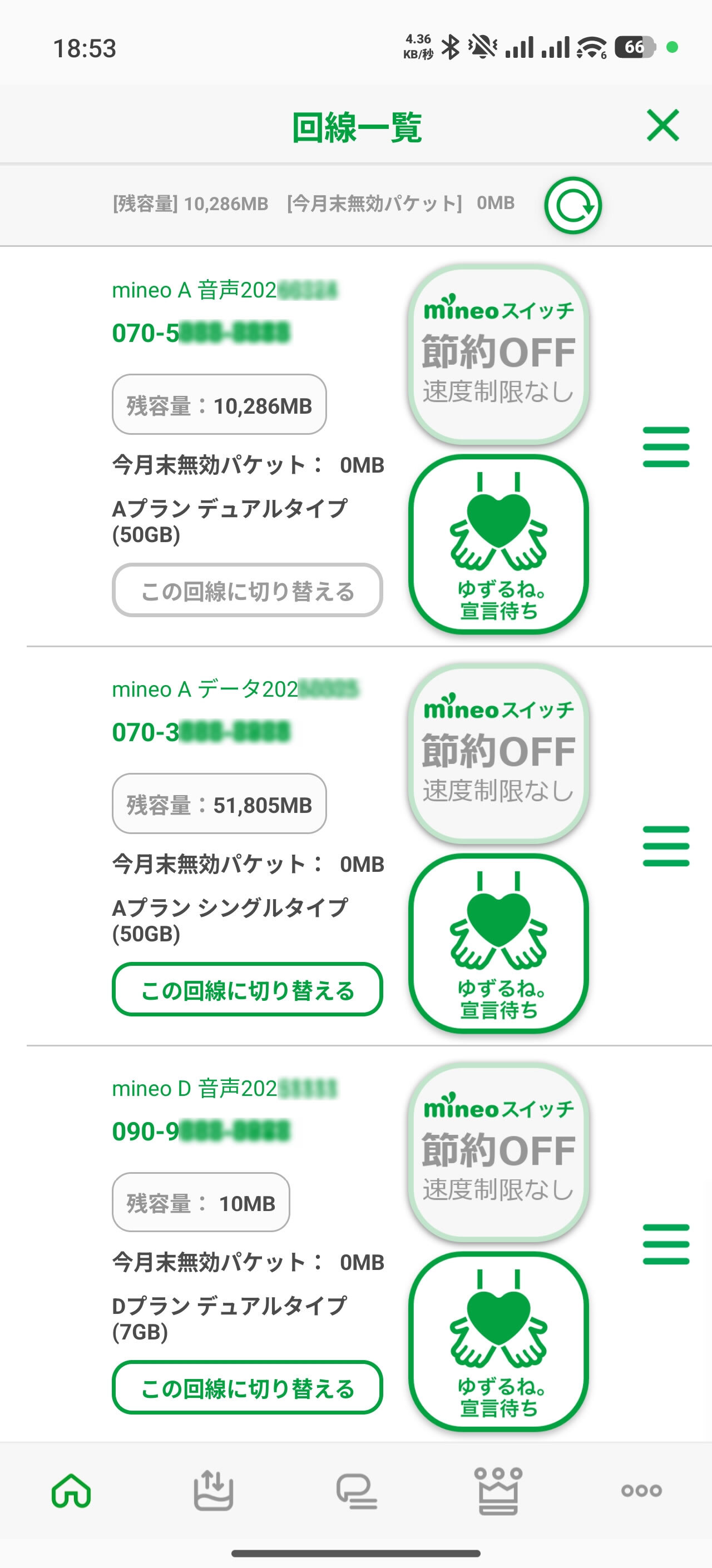Open the data charge tab
Image resolution: width=712 pixels, height=1568 pixels.
pyautogui.click(x=213, y=1490)
